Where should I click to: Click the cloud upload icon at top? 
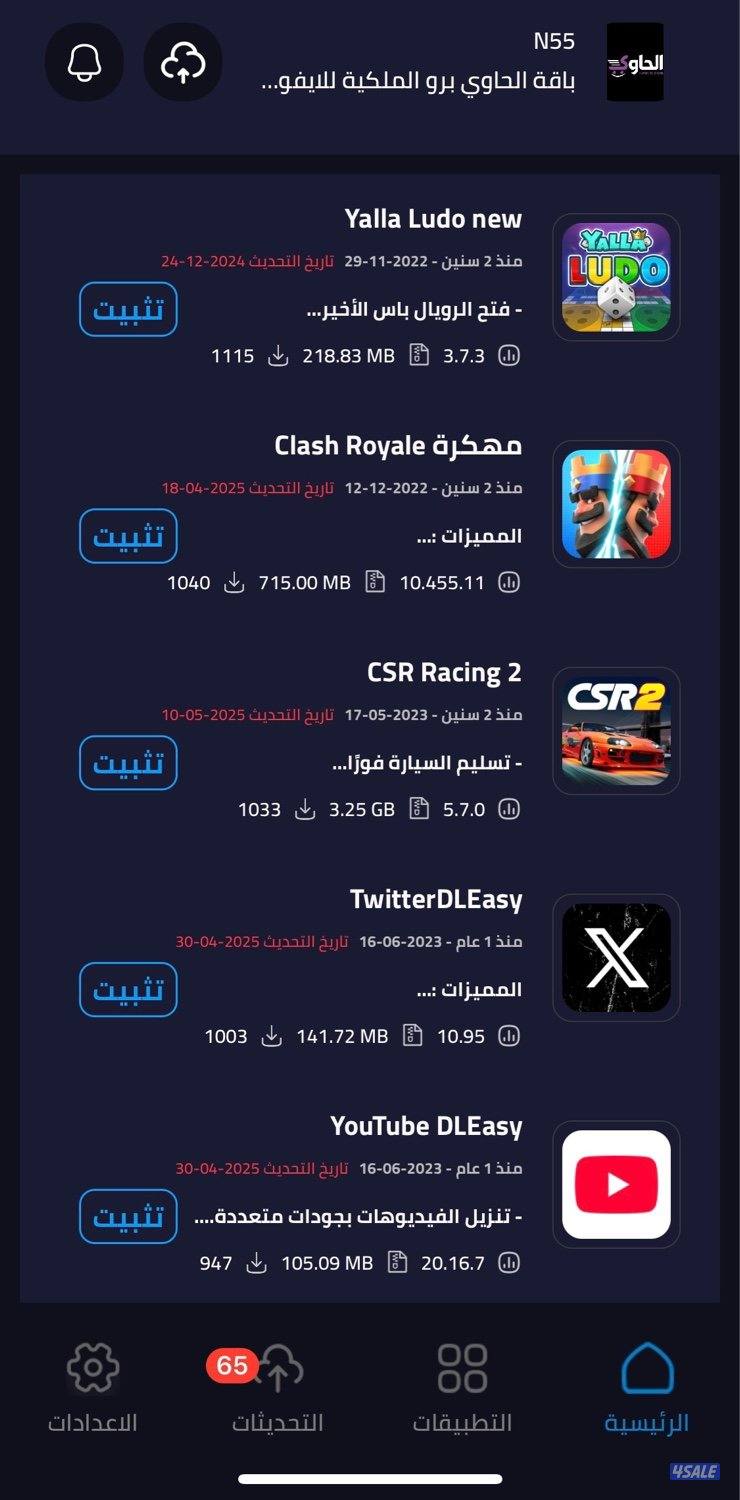click(183, 62)
